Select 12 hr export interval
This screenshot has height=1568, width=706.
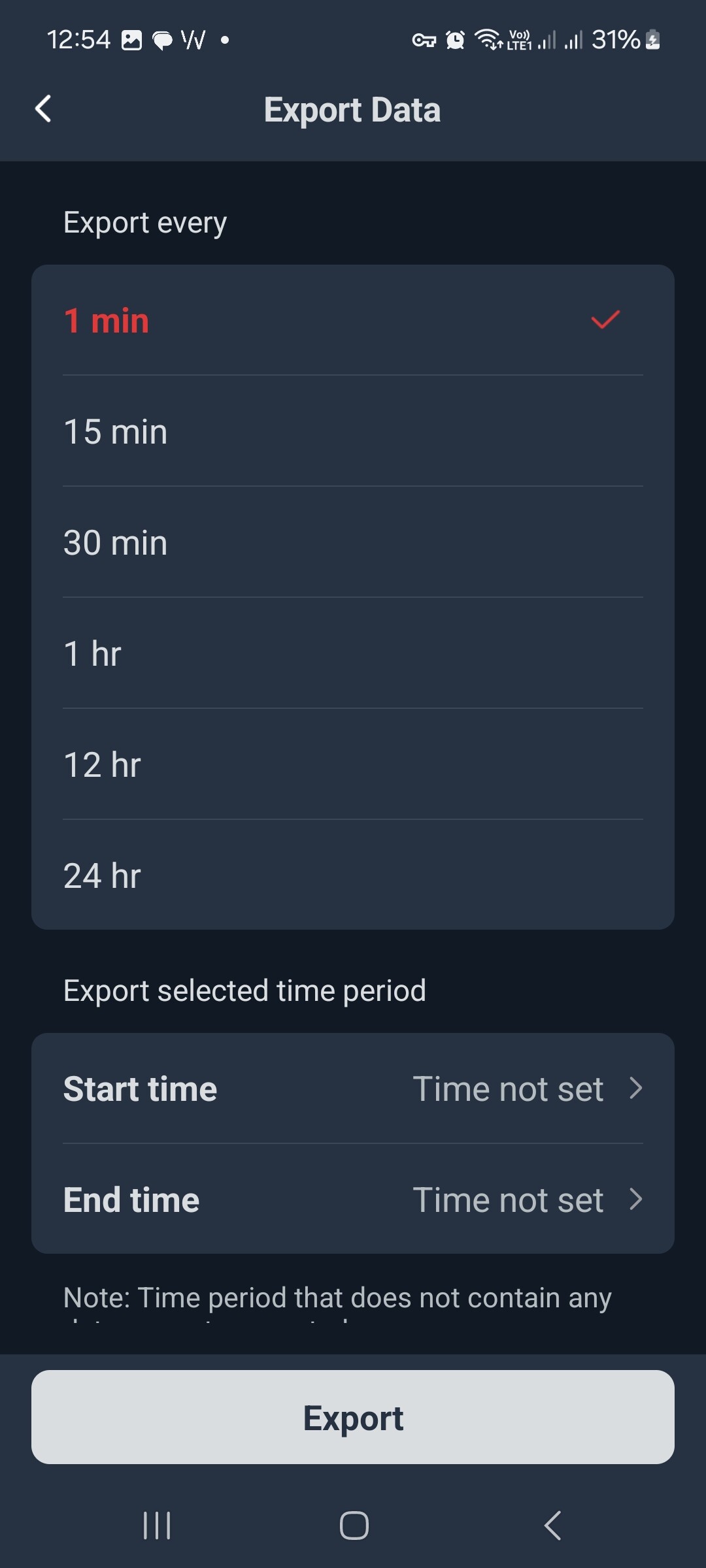pyautogui.click(x=353, y=765)
